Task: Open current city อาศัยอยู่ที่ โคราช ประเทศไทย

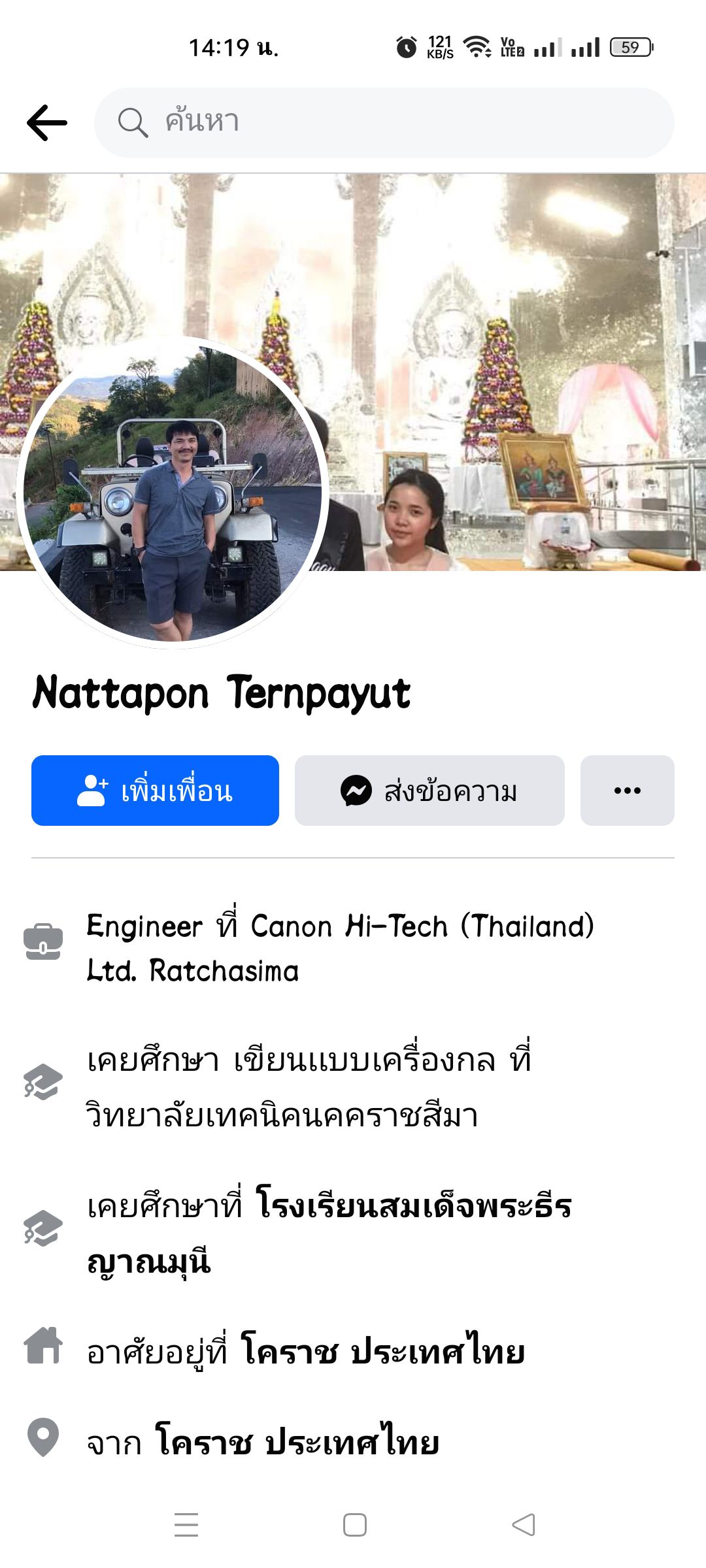Action: point(382,1351)
